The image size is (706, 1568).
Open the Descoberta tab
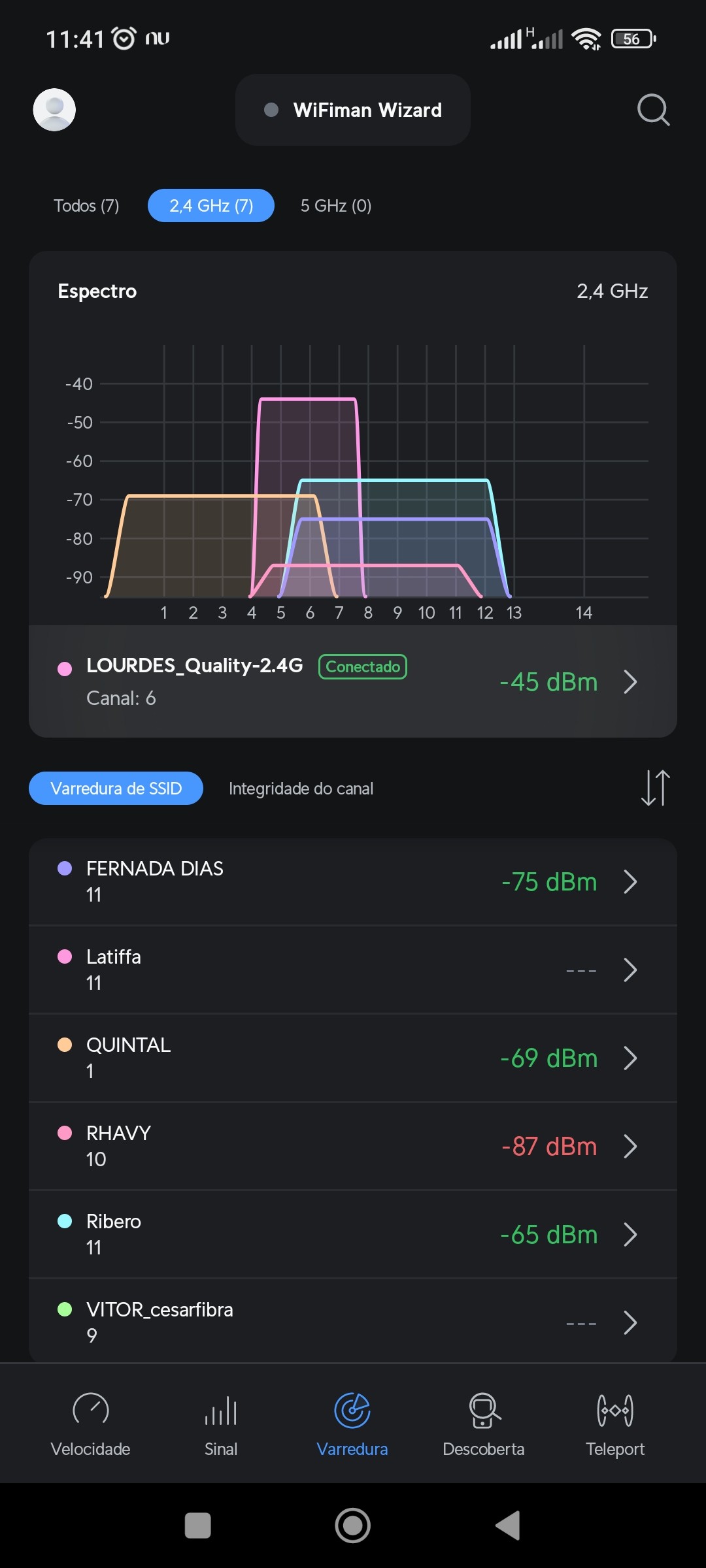click(x=484, y=1424)
